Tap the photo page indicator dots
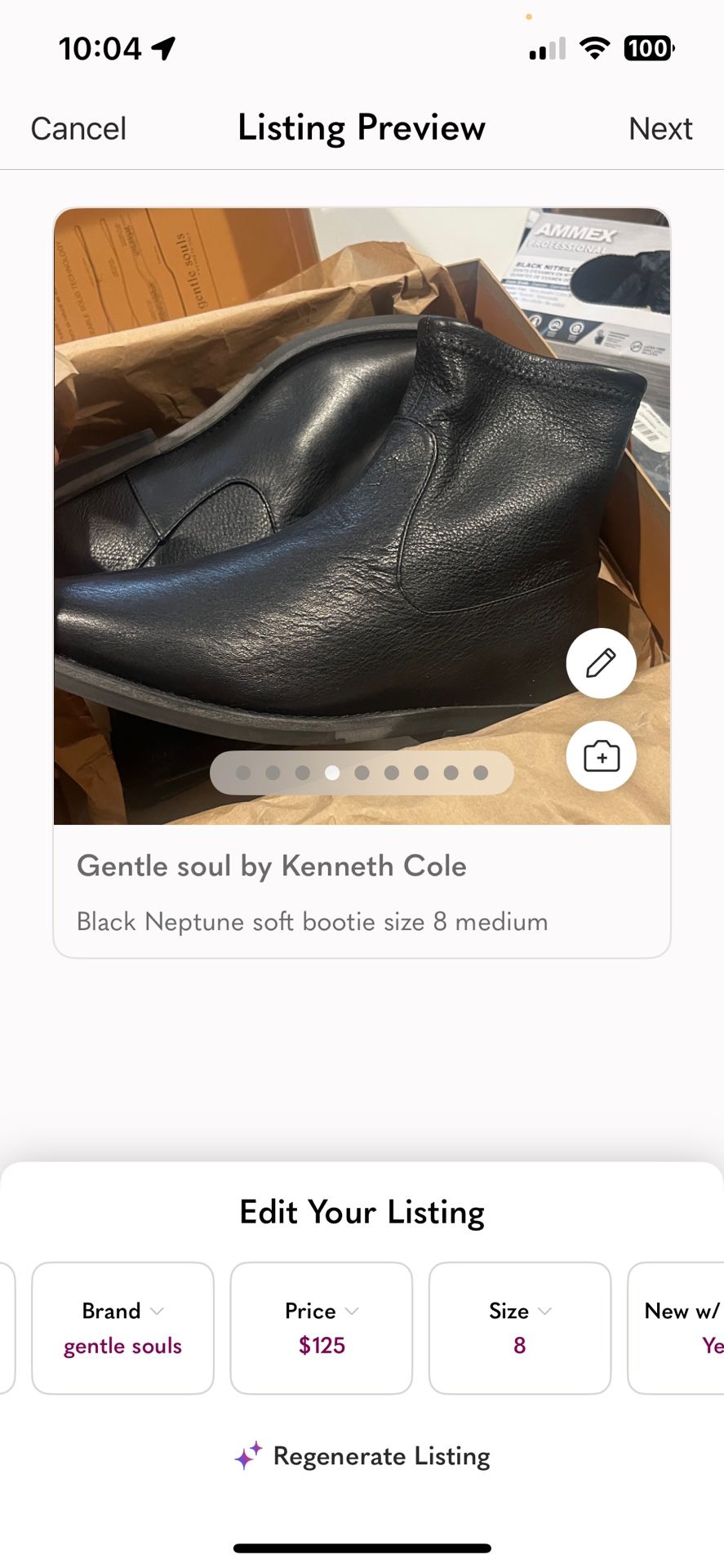This screenshot has height=1568, width=724. [x=362, y=773]
